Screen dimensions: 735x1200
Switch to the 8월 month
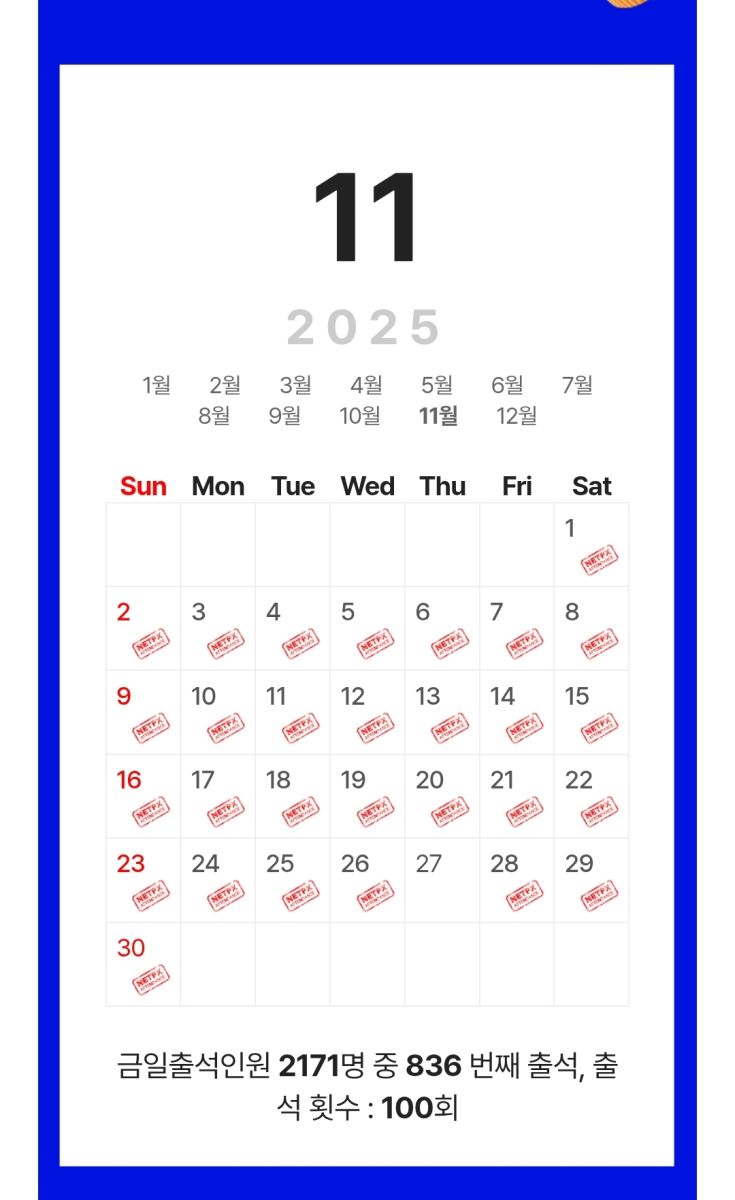[x=214, y=416]
